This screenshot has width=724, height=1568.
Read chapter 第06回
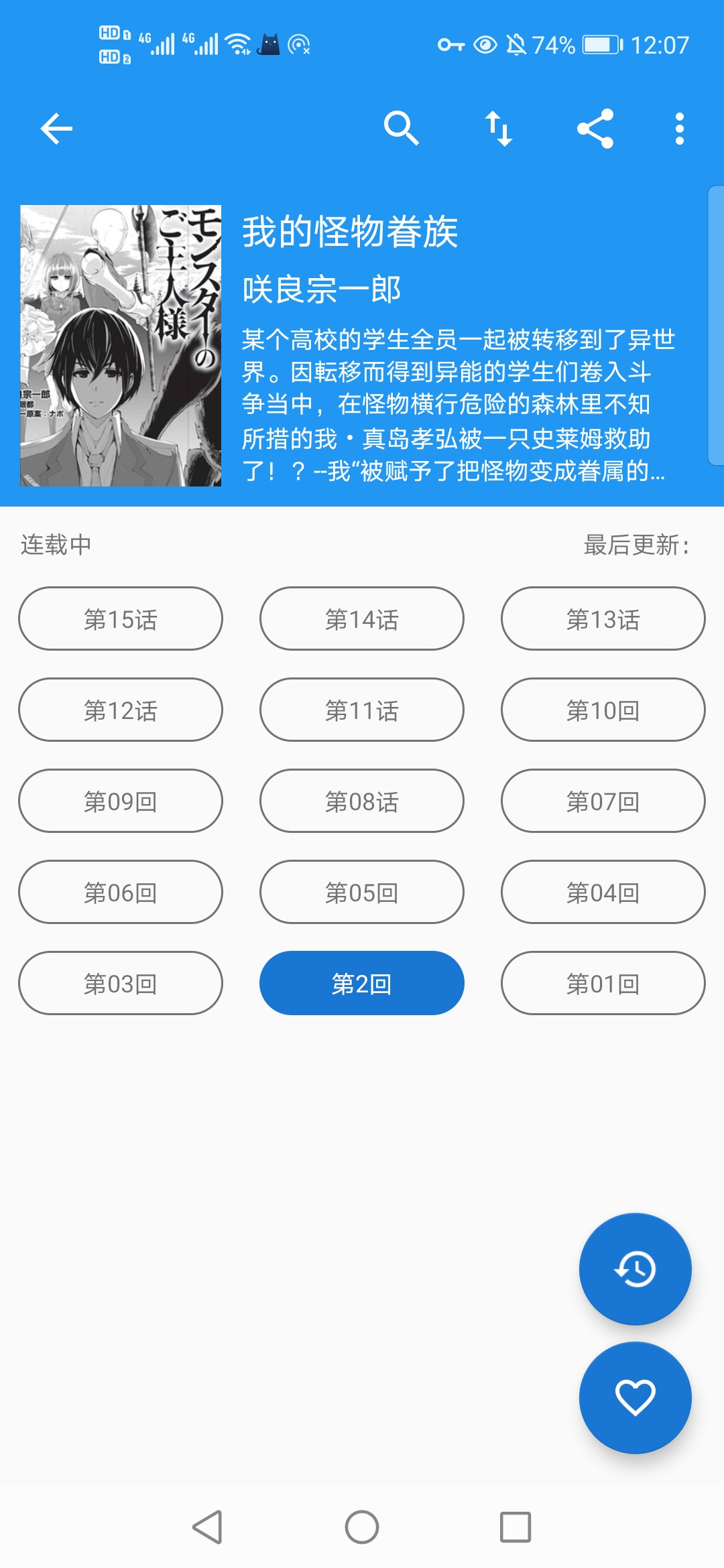121,893
